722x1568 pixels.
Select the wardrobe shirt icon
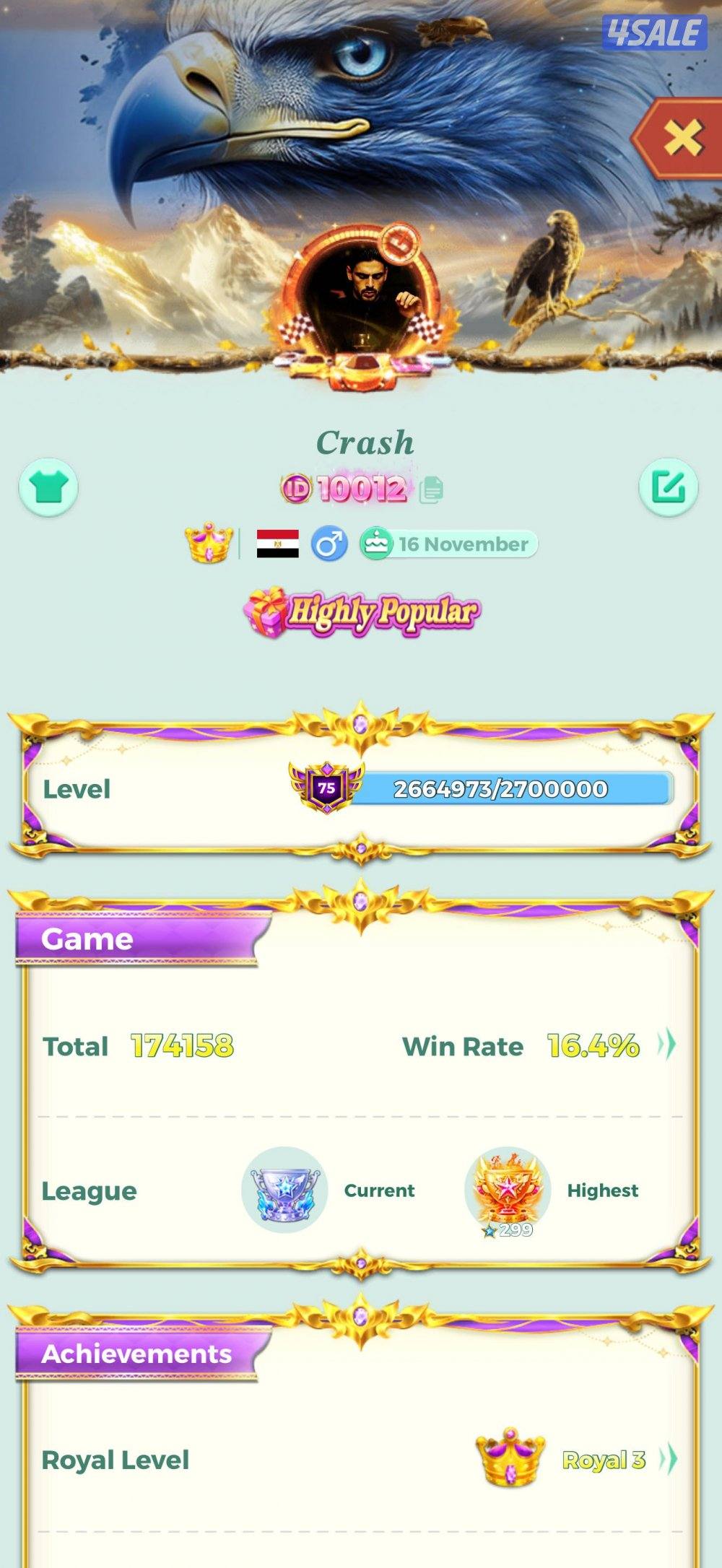pyautogui.click(x=48, y=487)
